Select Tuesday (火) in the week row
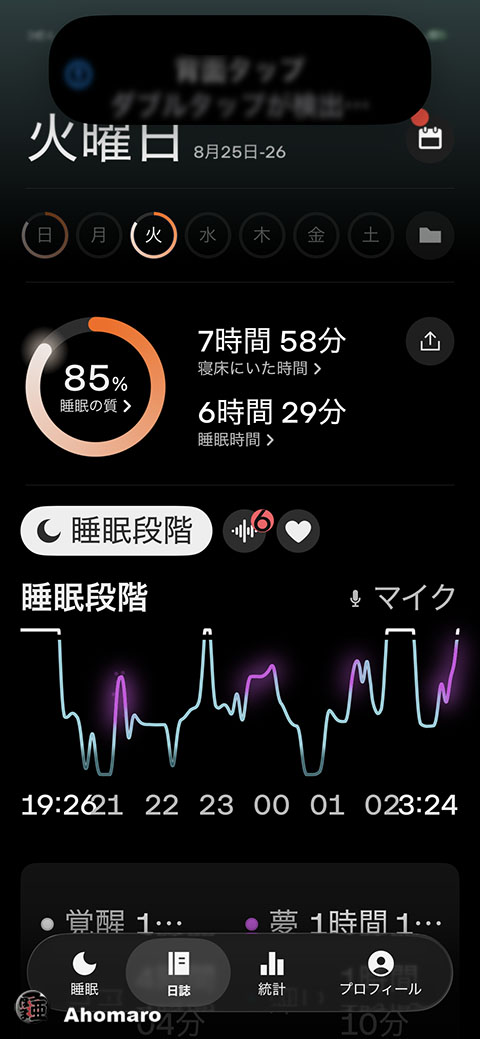Viewport: 480px width, 1039px height. (154, 235)
